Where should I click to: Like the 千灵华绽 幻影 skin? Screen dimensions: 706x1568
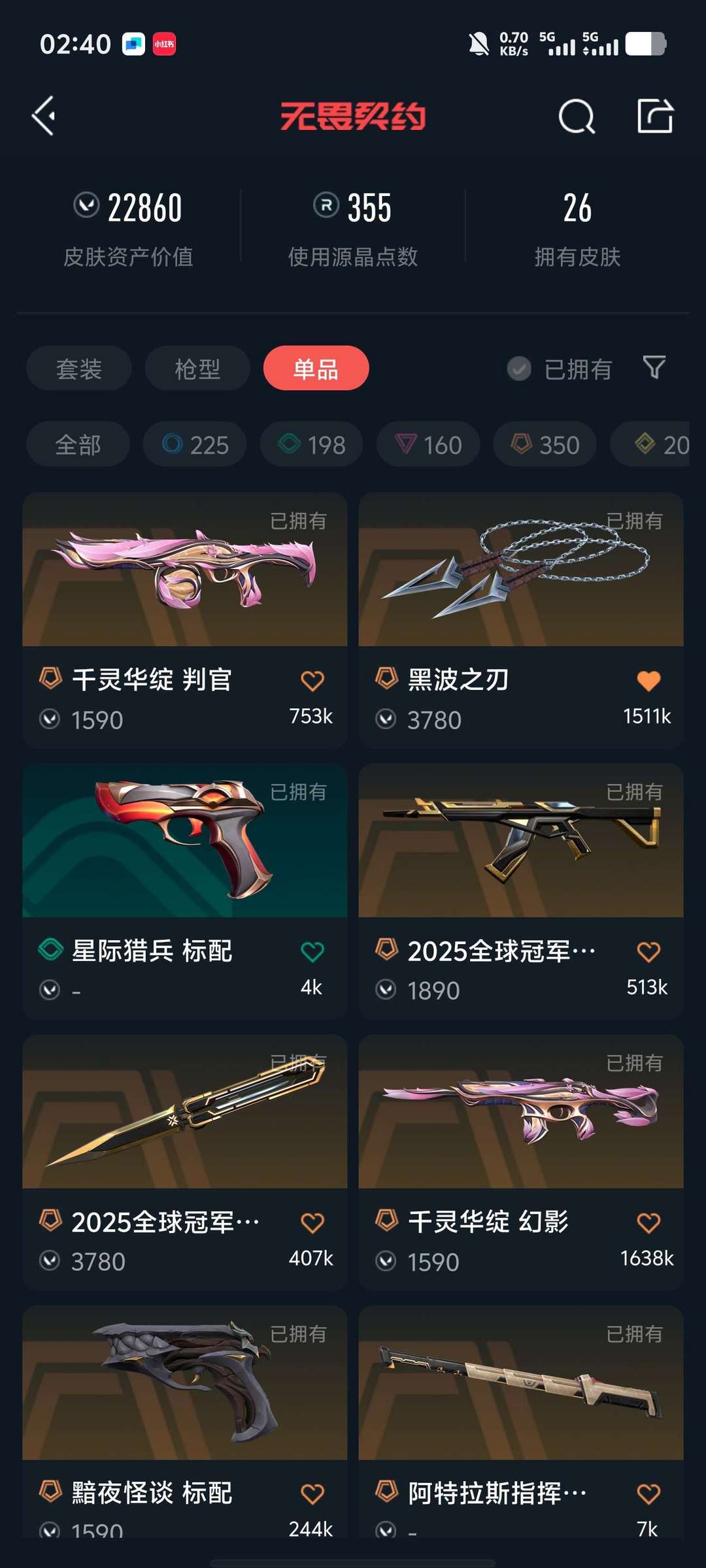click(x=648, y=1223)
